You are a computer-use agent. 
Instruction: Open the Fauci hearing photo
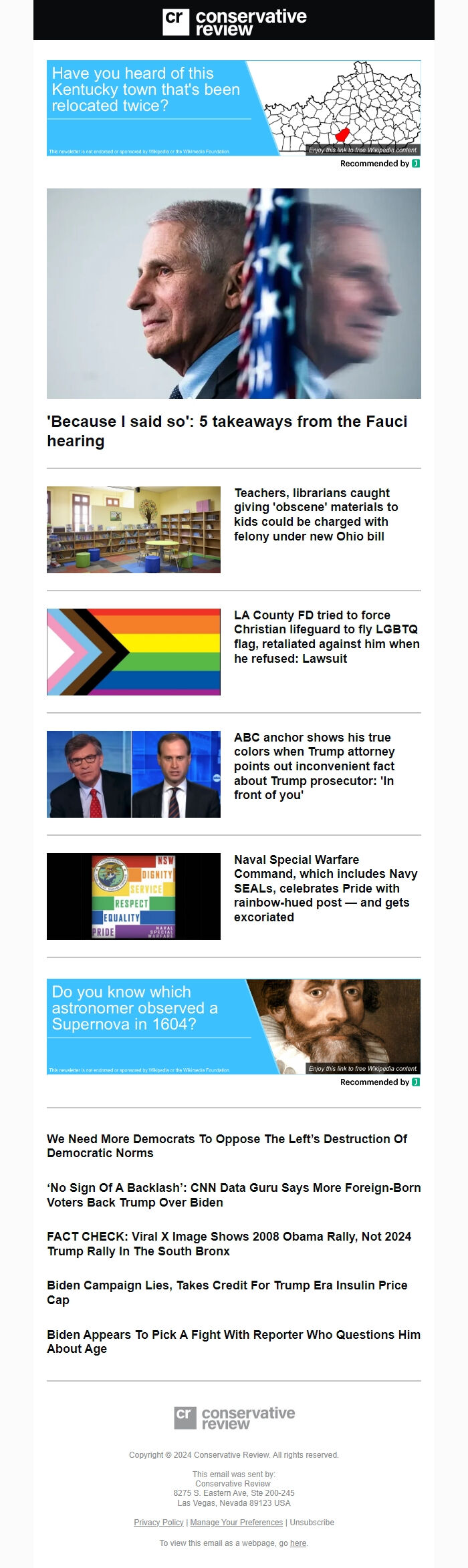point(233,293)
